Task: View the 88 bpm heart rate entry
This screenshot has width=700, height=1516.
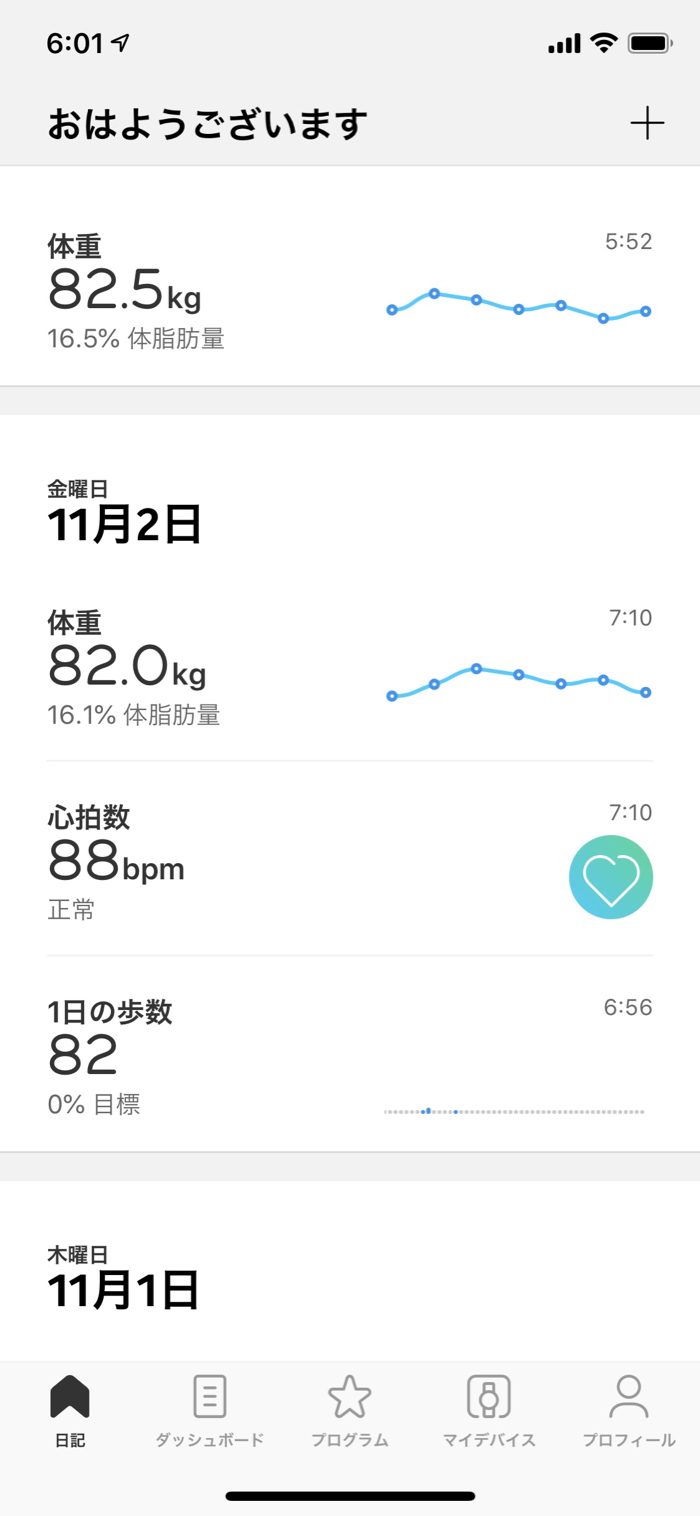Action: click(x=350, y=862)
